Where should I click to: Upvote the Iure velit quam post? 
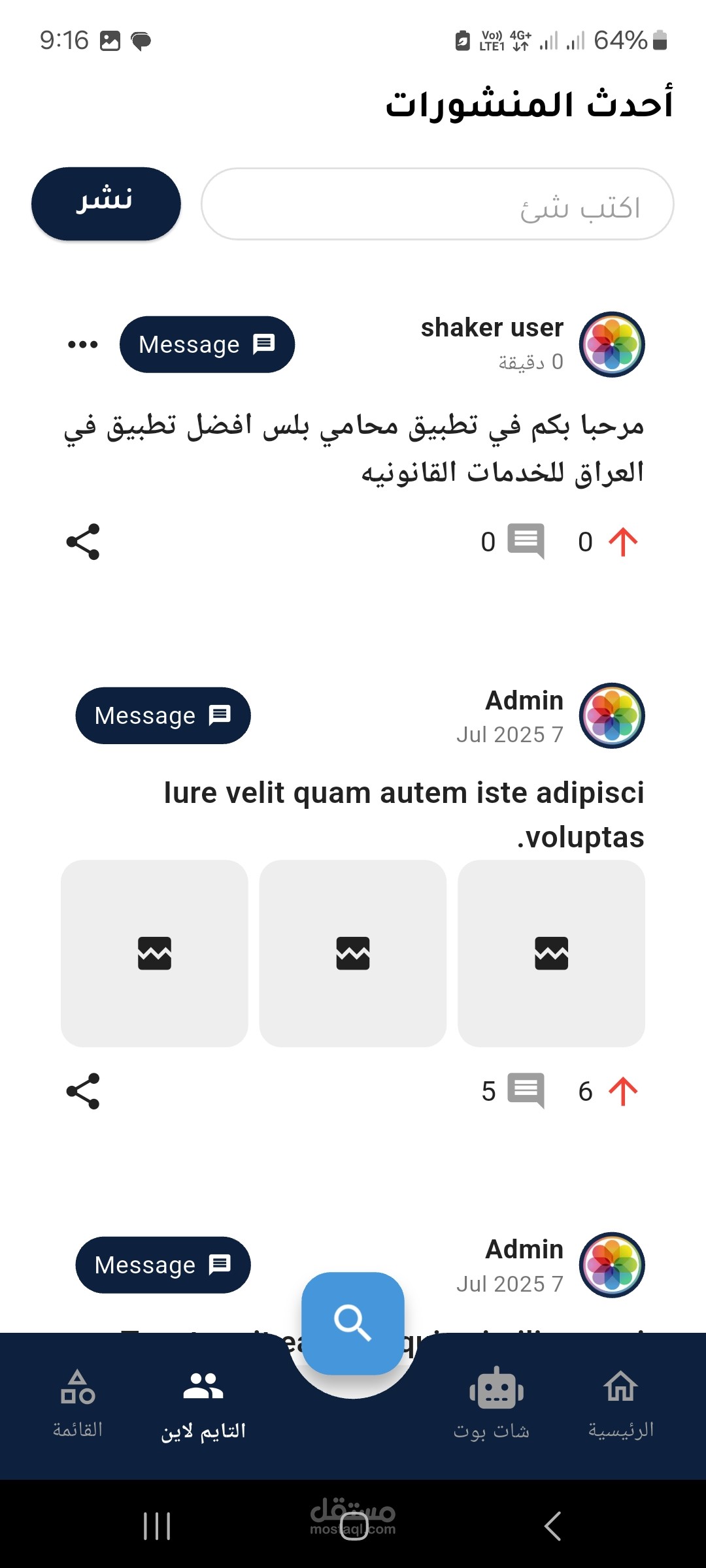click(622, 1091)
